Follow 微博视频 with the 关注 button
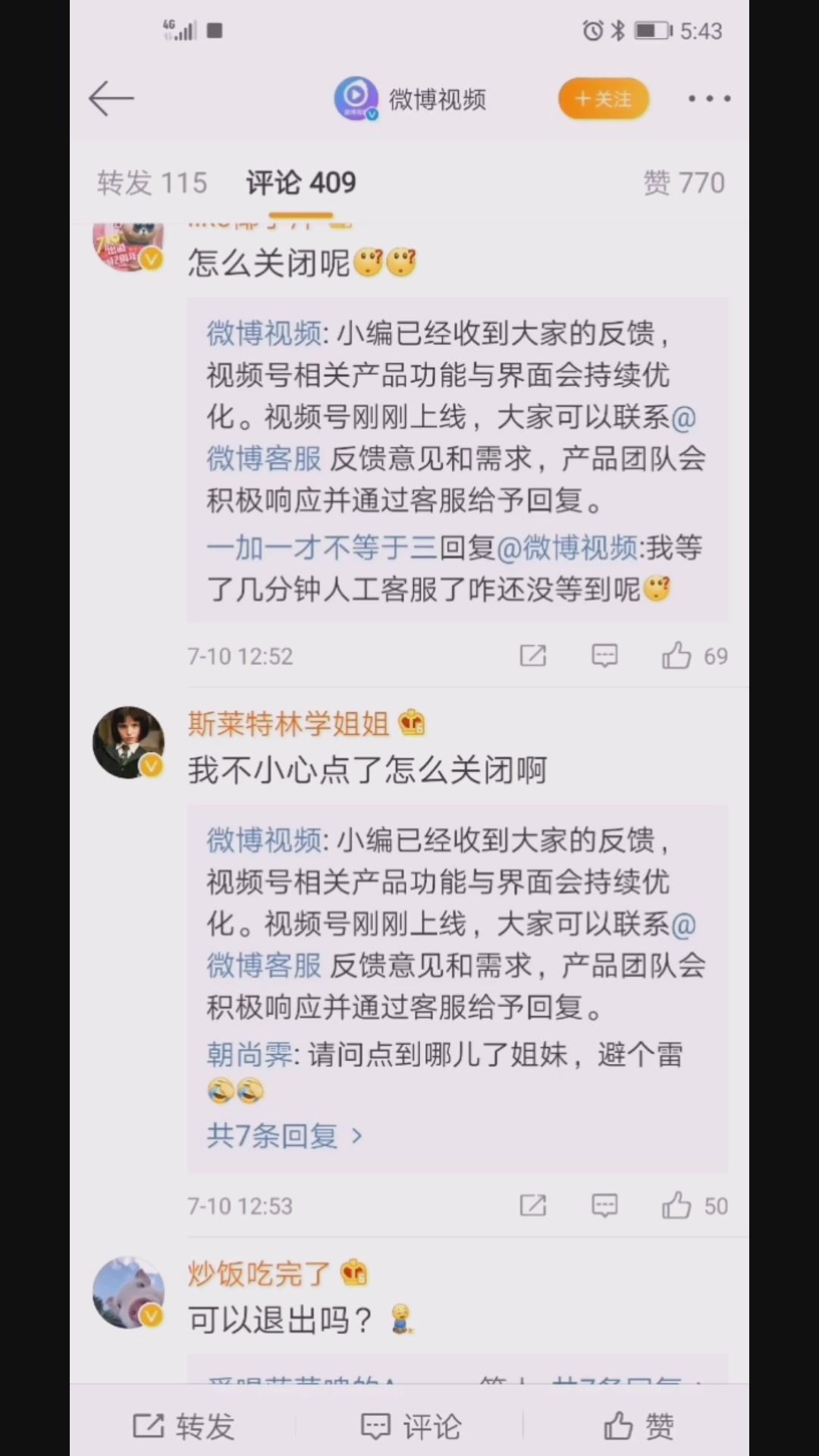This screenshot has width=819, height=1456. 604,99
